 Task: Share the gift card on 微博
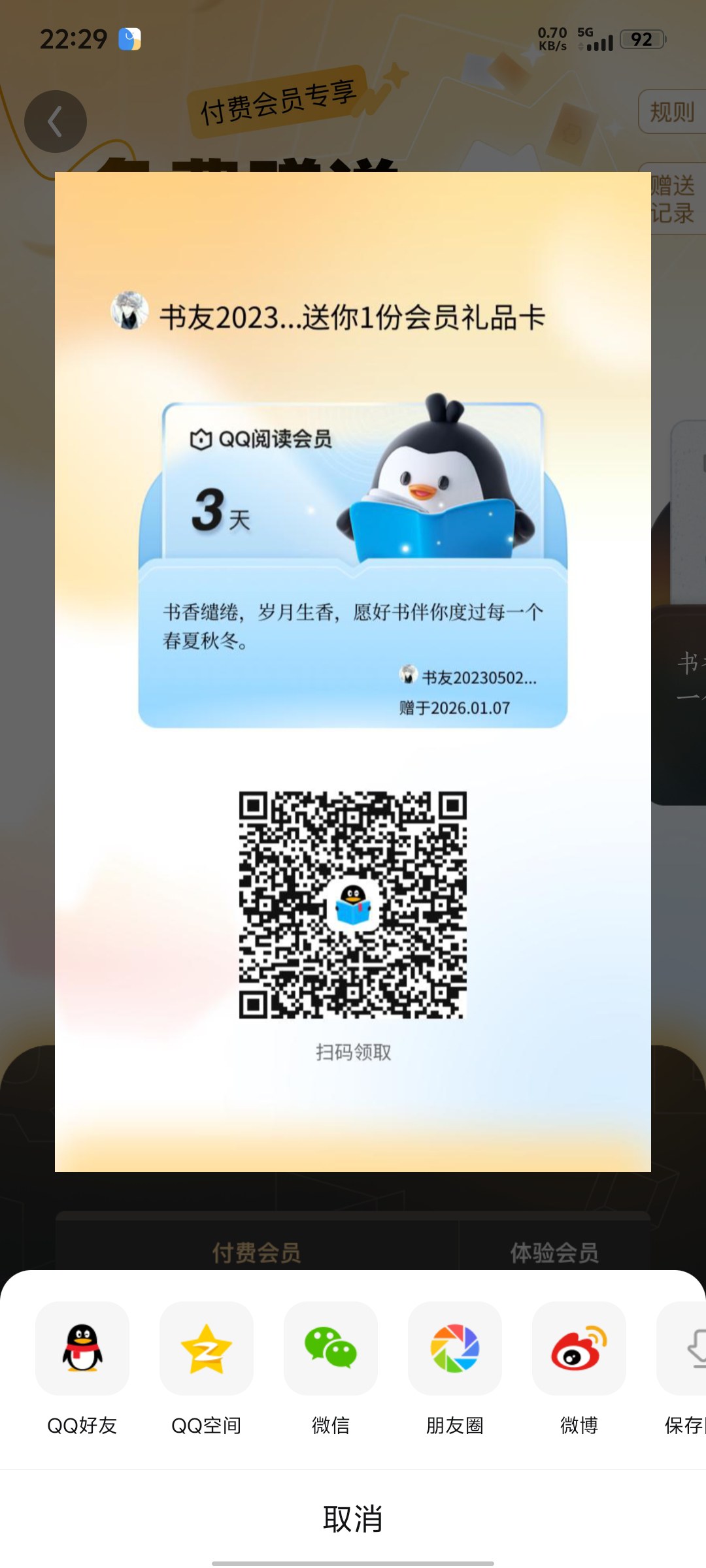[579, 1349]
